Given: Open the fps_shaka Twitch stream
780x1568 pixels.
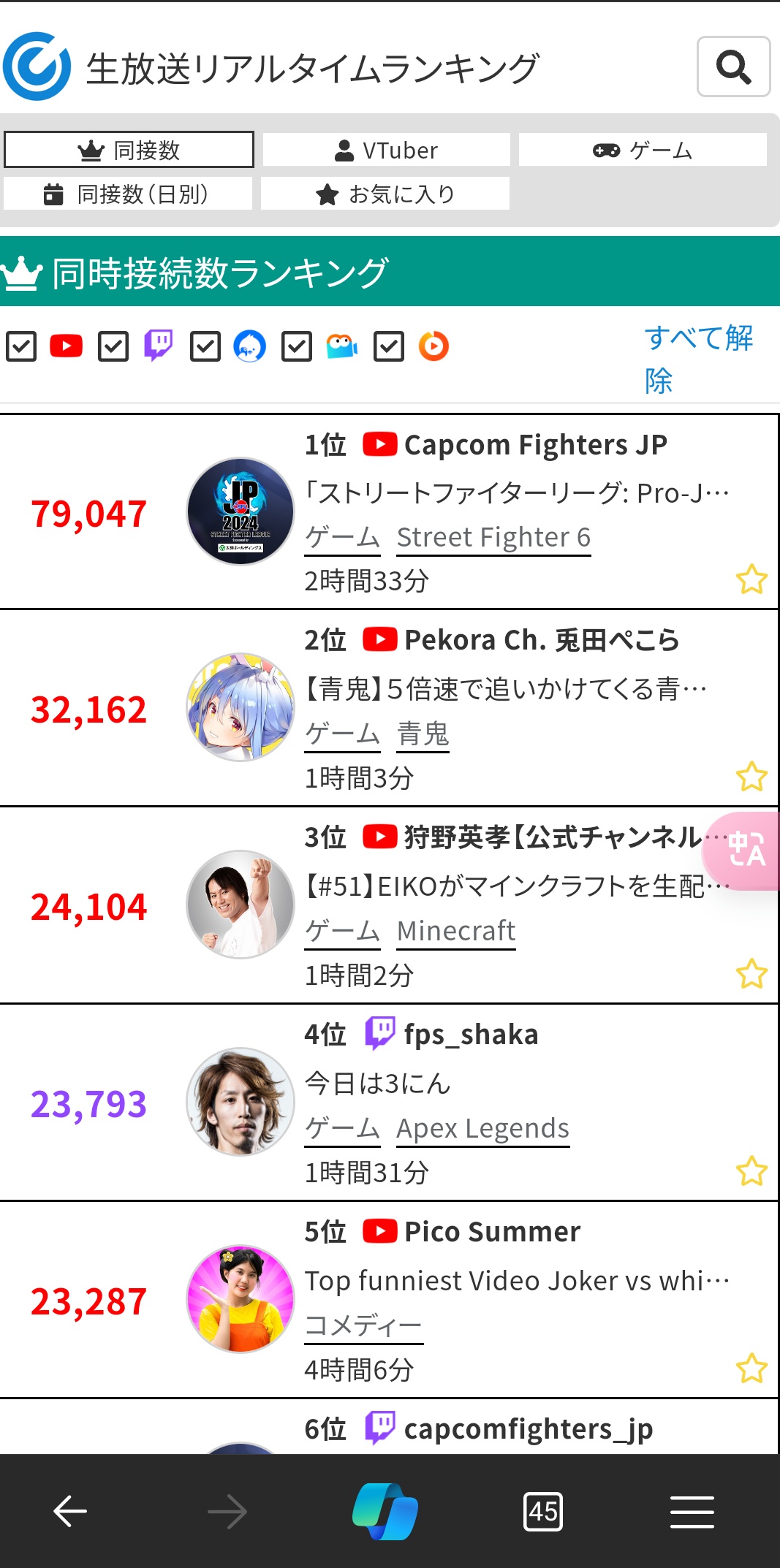Looking at the screenshot, I should (x=471, y=1035).
